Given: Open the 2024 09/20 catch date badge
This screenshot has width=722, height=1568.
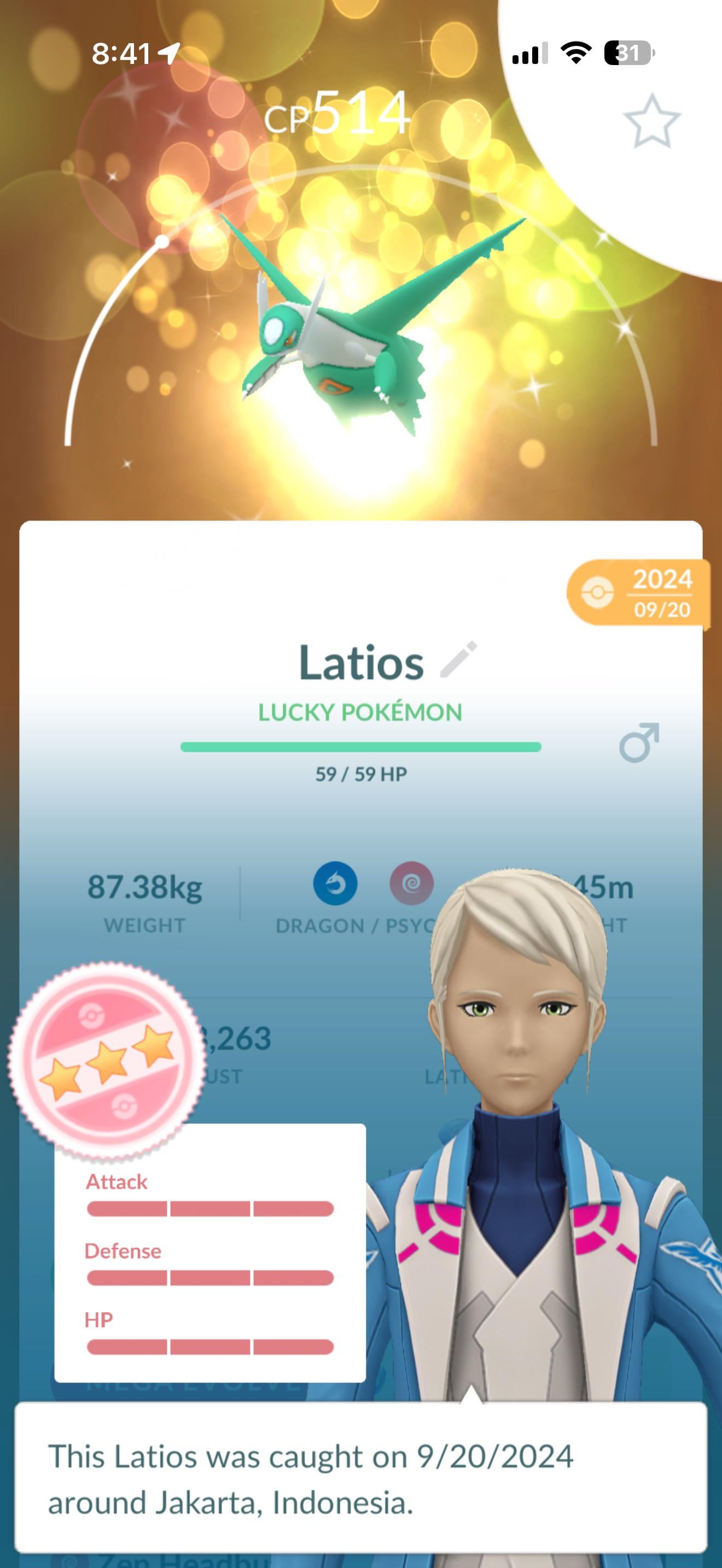Looking at the screenshot, I should click(638, 593).
